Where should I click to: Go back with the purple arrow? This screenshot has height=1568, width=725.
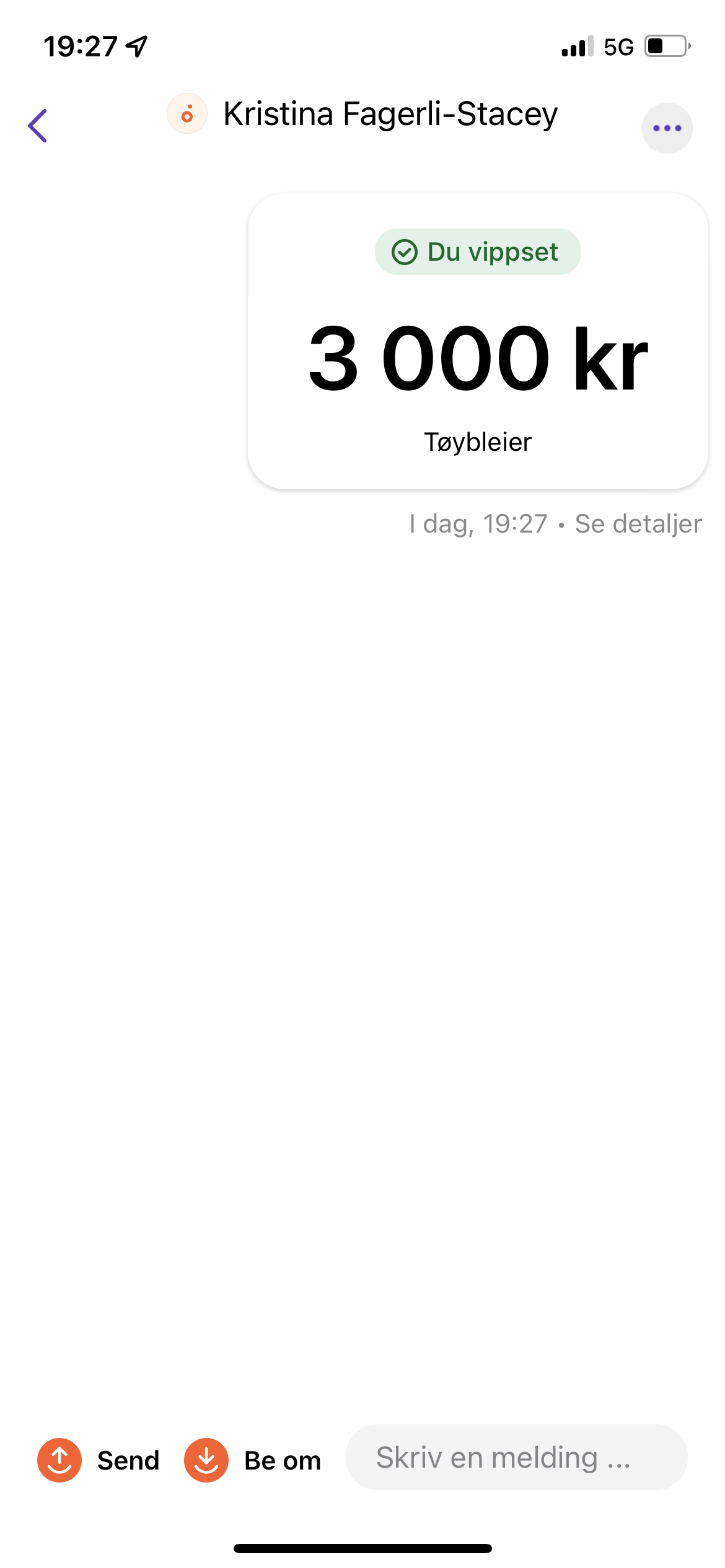[38, 126]
